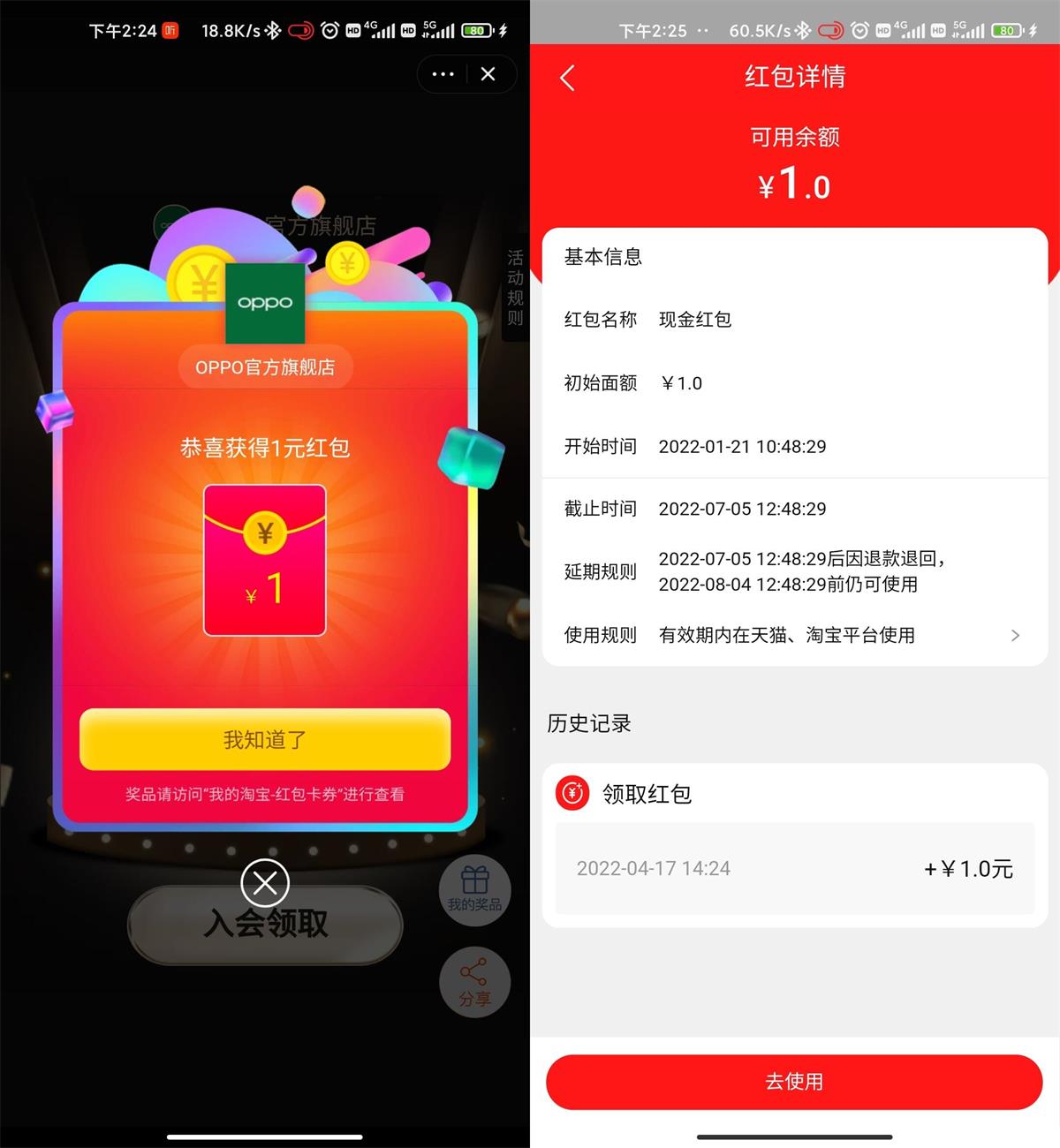The width and height of the screenshot is (1060, 1148).
Task: Open the mini-program overflow menu
Action: pyautogui.click(x=443, y=74)
